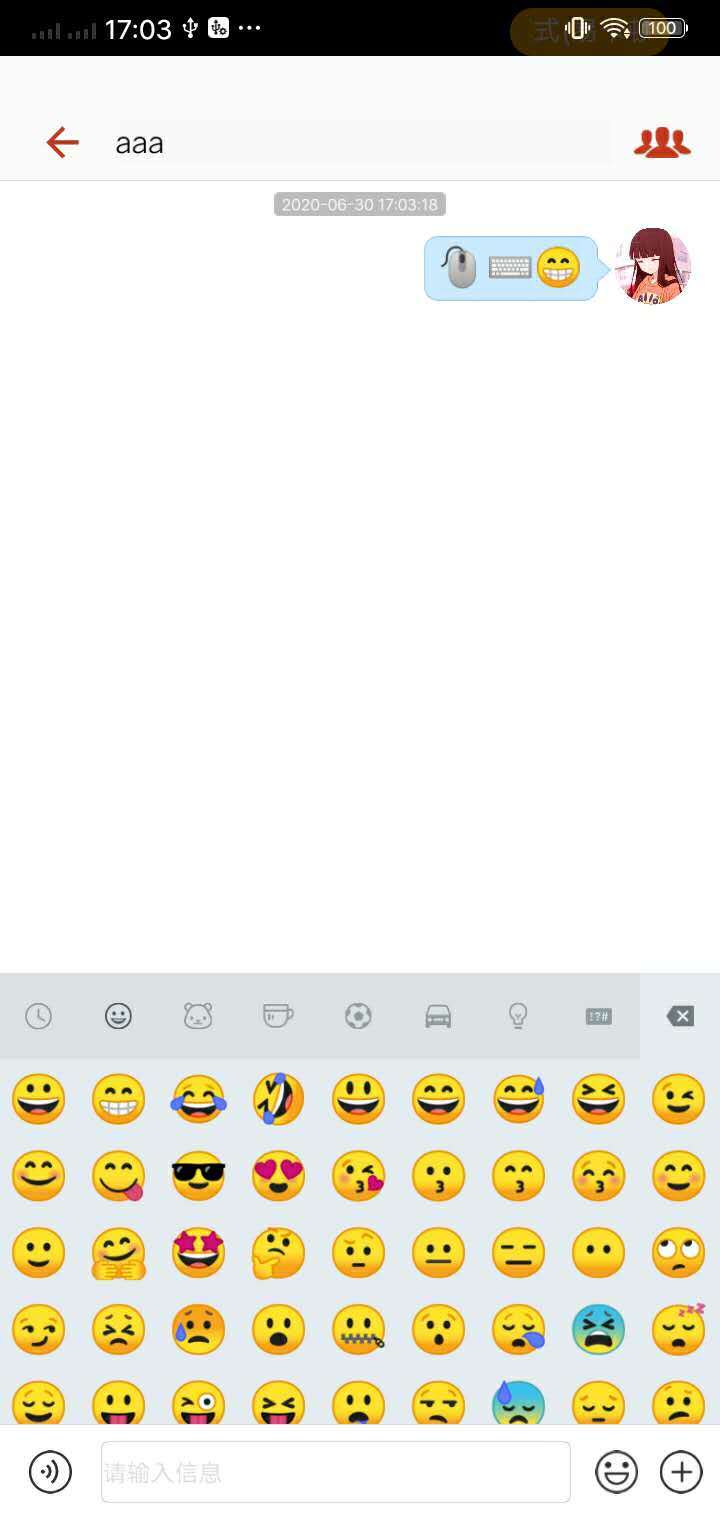720x1520 pixels.
Task: Insert the sunglasses face emoji
Action: click(x=198, y=1176)
